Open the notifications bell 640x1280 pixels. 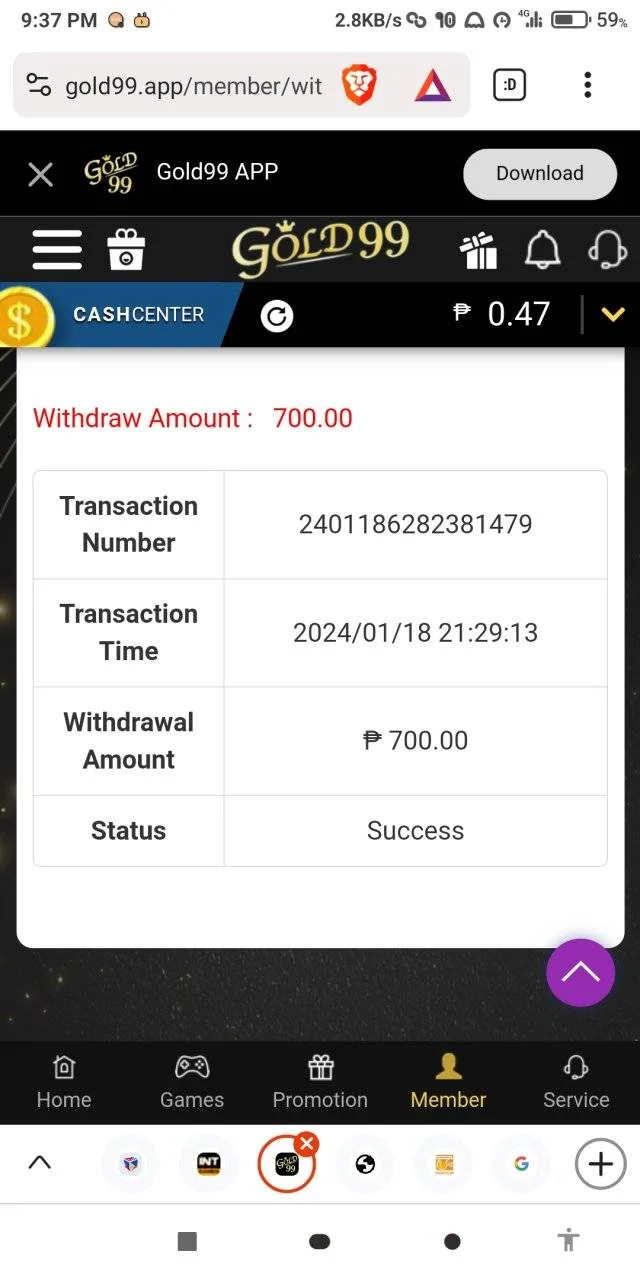pyautogui.click(x=543, y=249)
